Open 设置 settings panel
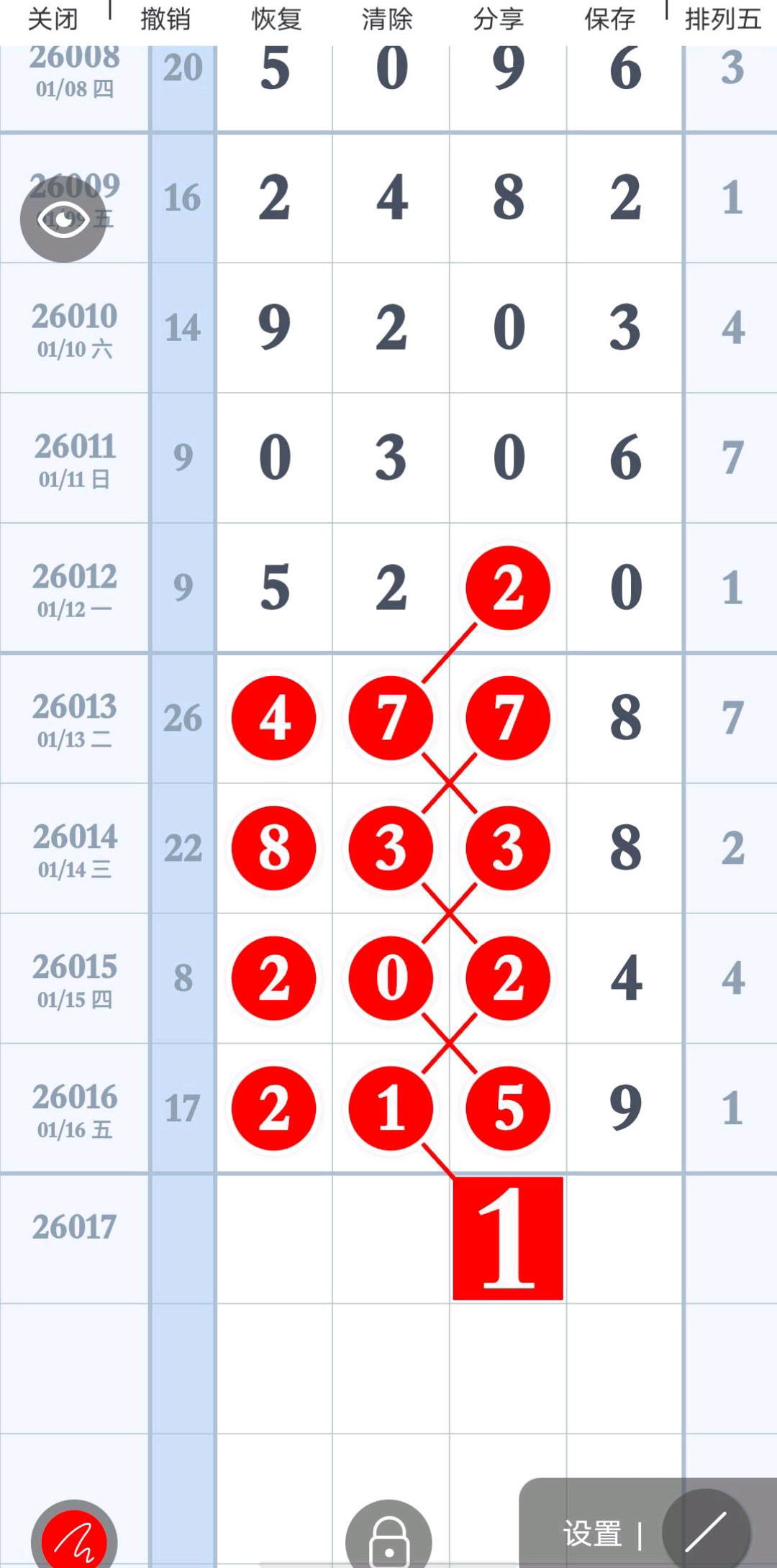The width and height of the screenshot is (777, 1568). coord(592,1533)
